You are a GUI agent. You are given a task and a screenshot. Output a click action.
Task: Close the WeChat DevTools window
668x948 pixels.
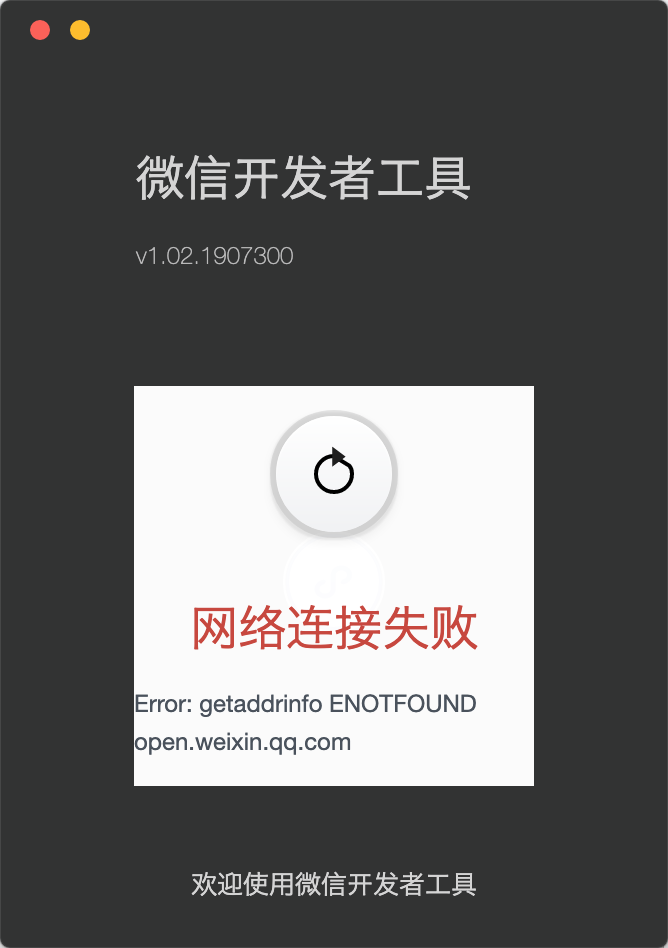click(40, 30)
